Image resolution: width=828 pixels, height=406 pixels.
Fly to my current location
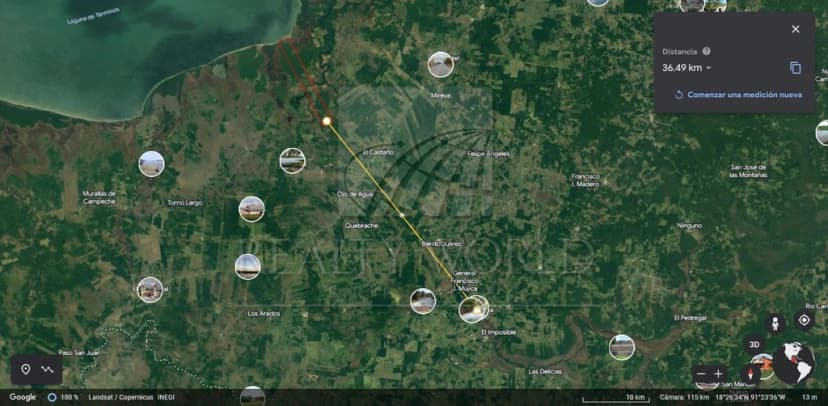click(804, 320)
